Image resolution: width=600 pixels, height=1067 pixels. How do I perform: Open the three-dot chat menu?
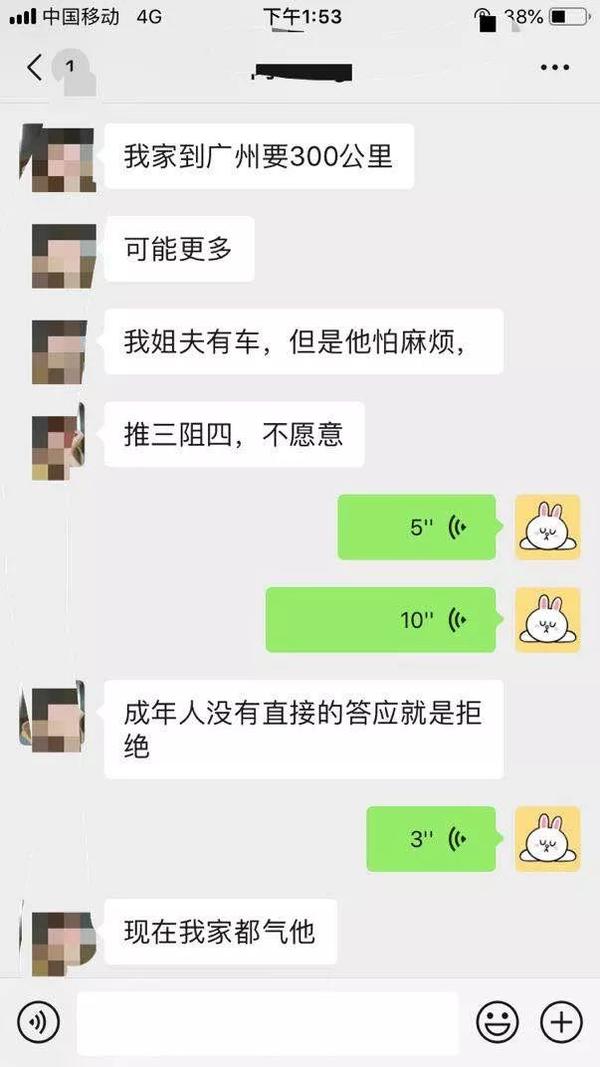coord(554,68)
